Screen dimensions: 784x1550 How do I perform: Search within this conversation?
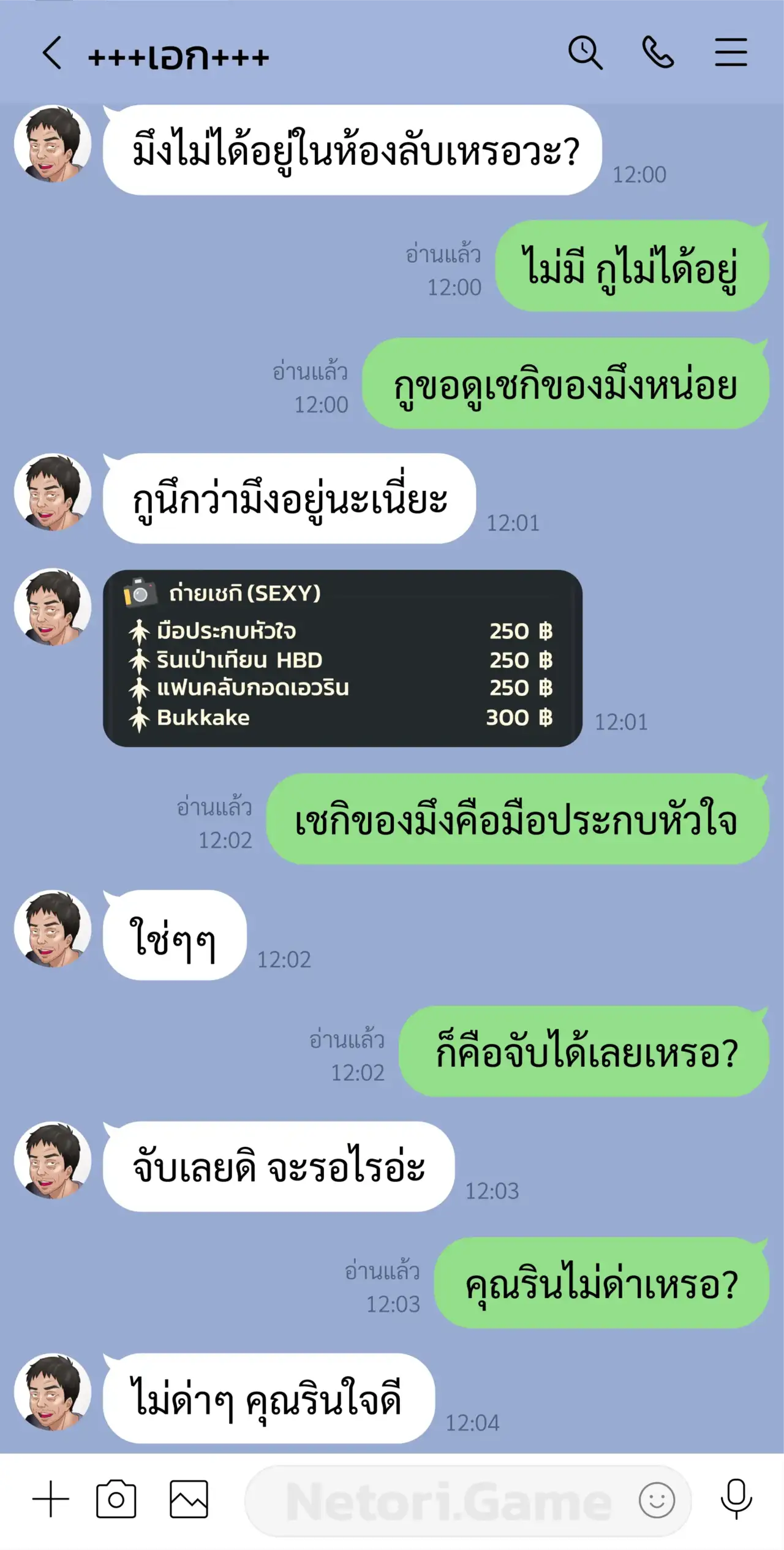coord(585,53)
